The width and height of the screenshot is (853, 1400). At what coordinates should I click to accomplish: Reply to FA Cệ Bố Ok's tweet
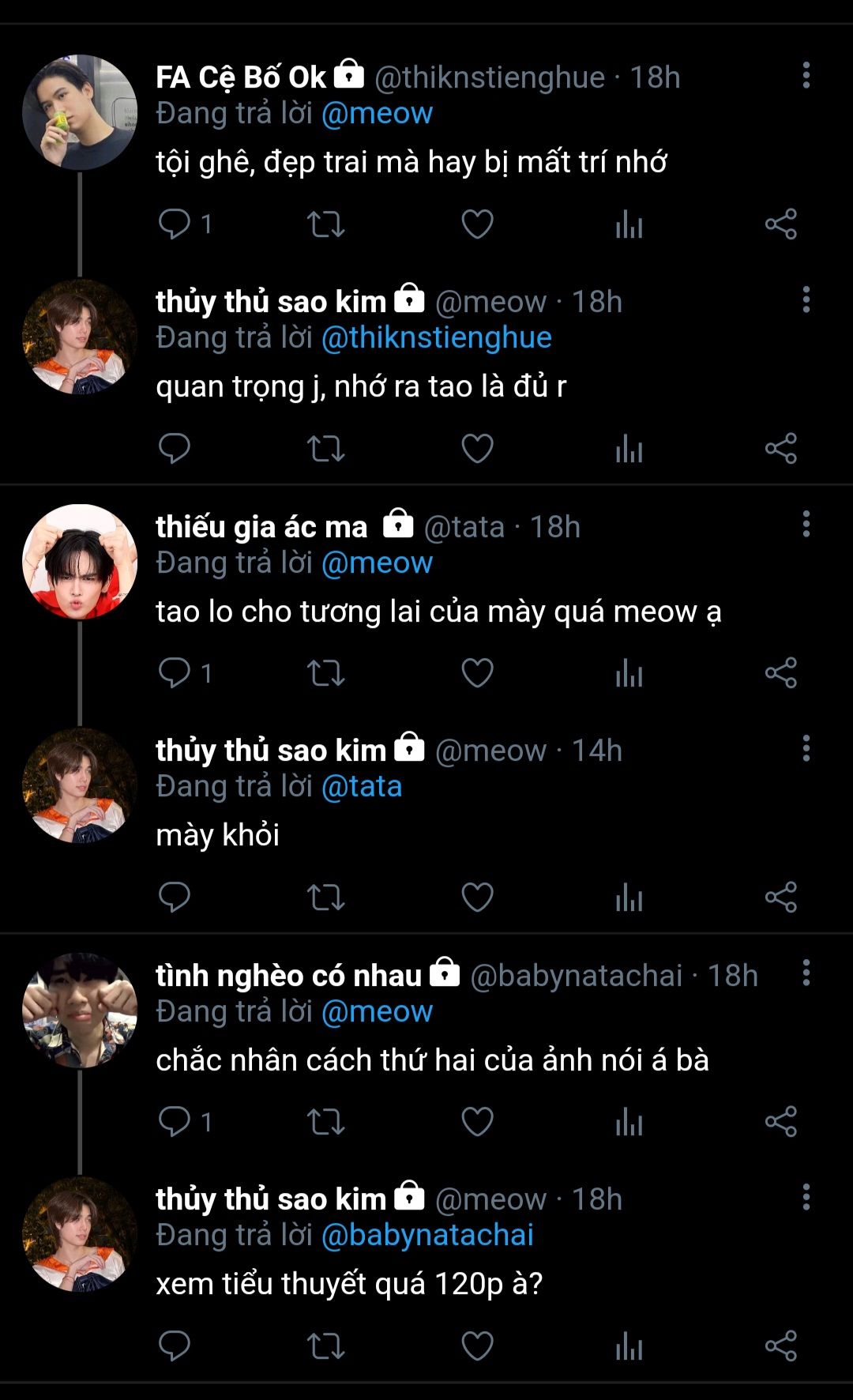175,224
